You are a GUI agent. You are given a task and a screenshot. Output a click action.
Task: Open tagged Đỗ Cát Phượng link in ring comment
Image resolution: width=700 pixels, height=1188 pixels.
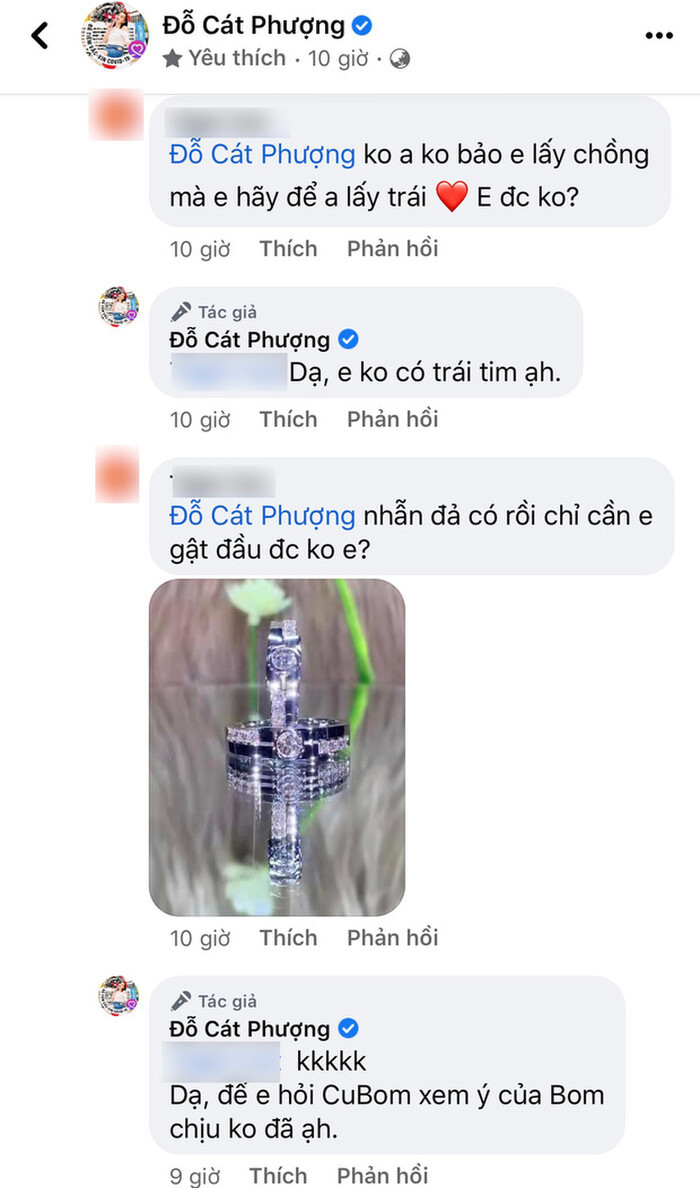point(262,516)
